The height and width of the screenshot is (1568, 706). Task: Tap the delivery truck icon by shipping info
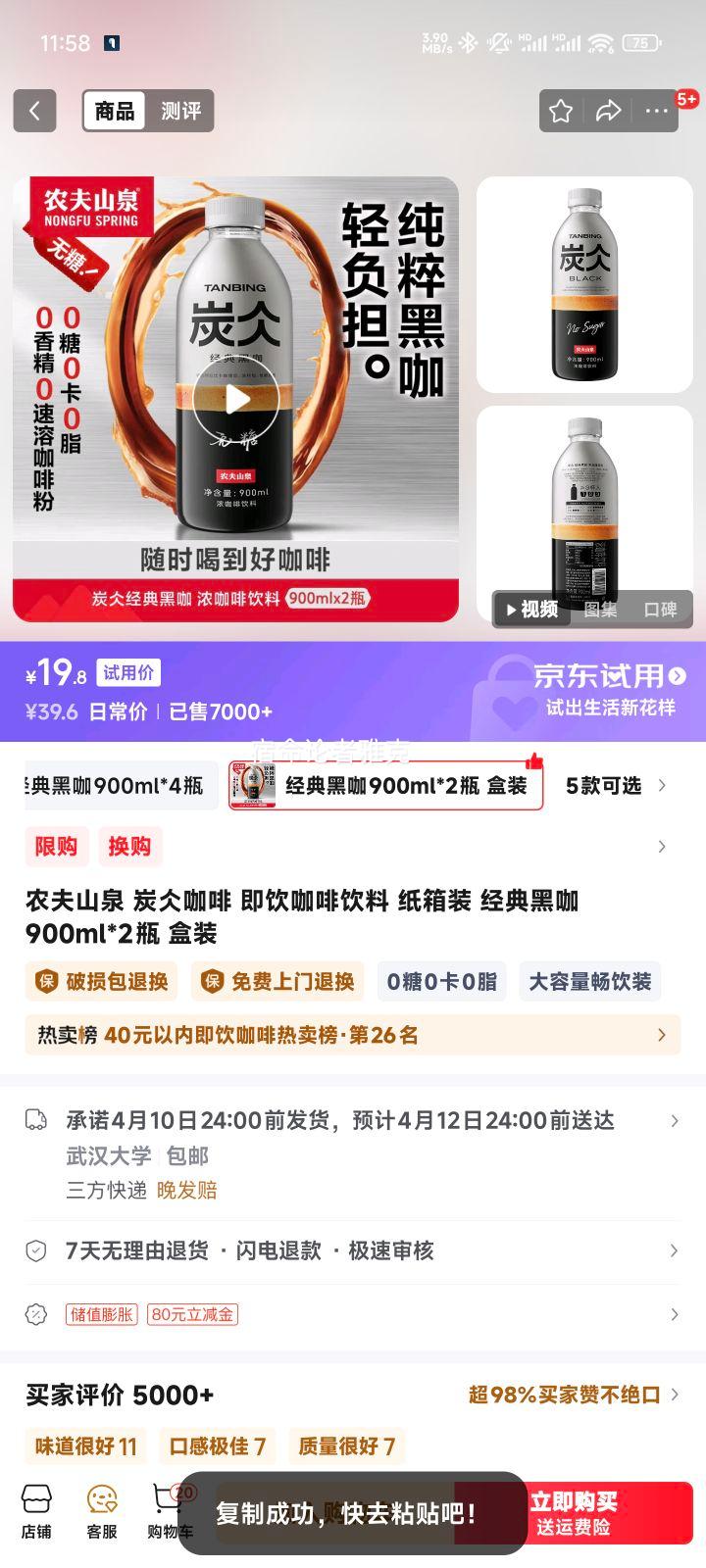[36, 1120]
